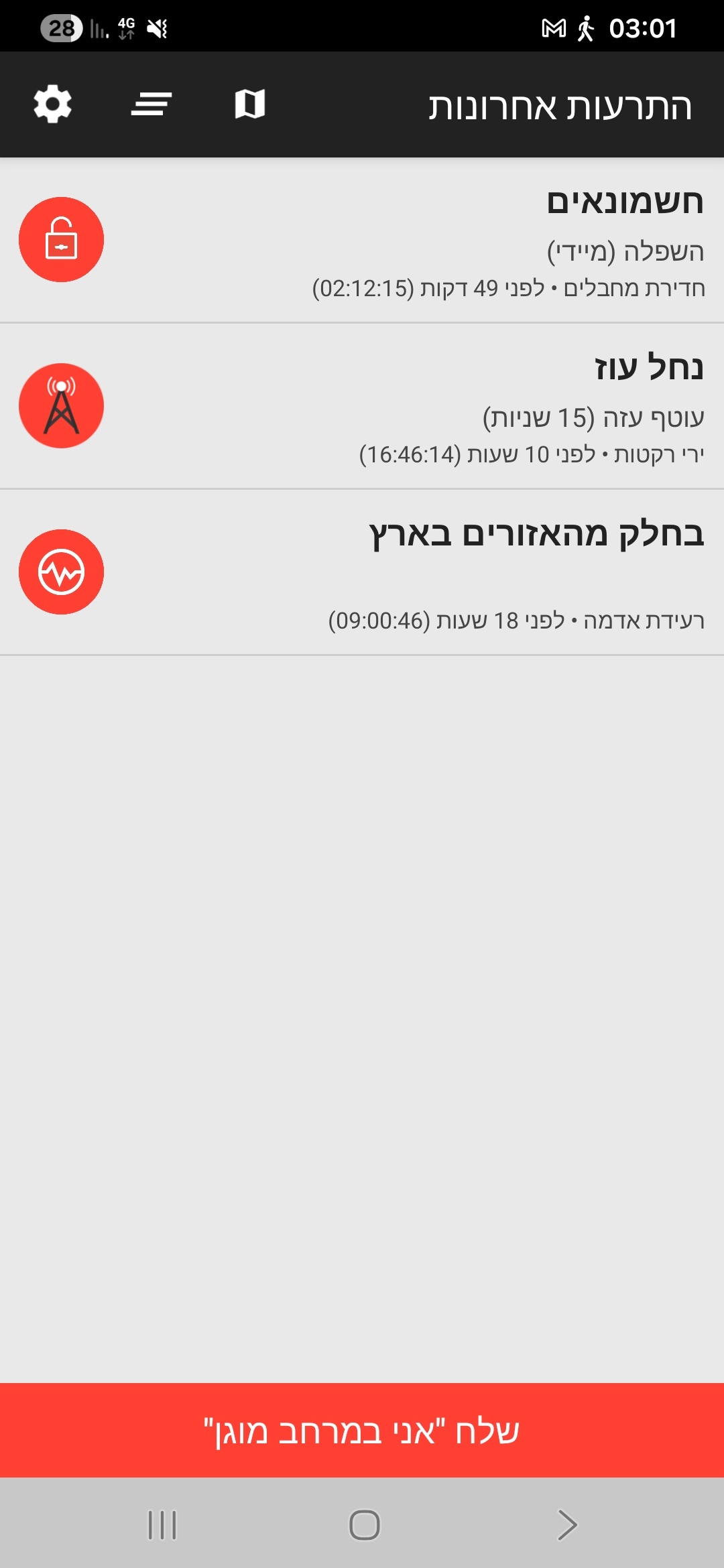Open the alert filter list icon
This screenshot has height=1568, width=724.
point(152,104)
